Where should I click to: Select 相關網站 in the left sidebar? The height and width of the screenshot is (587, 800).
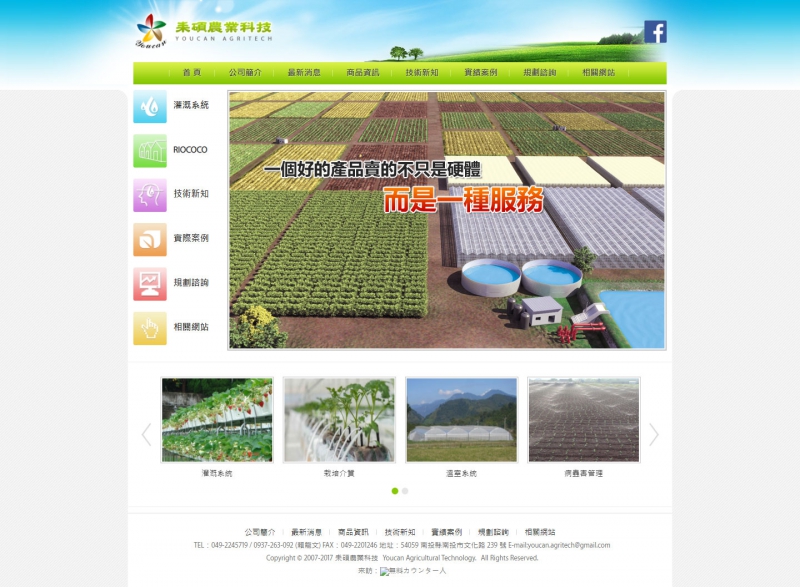[172, 327]
